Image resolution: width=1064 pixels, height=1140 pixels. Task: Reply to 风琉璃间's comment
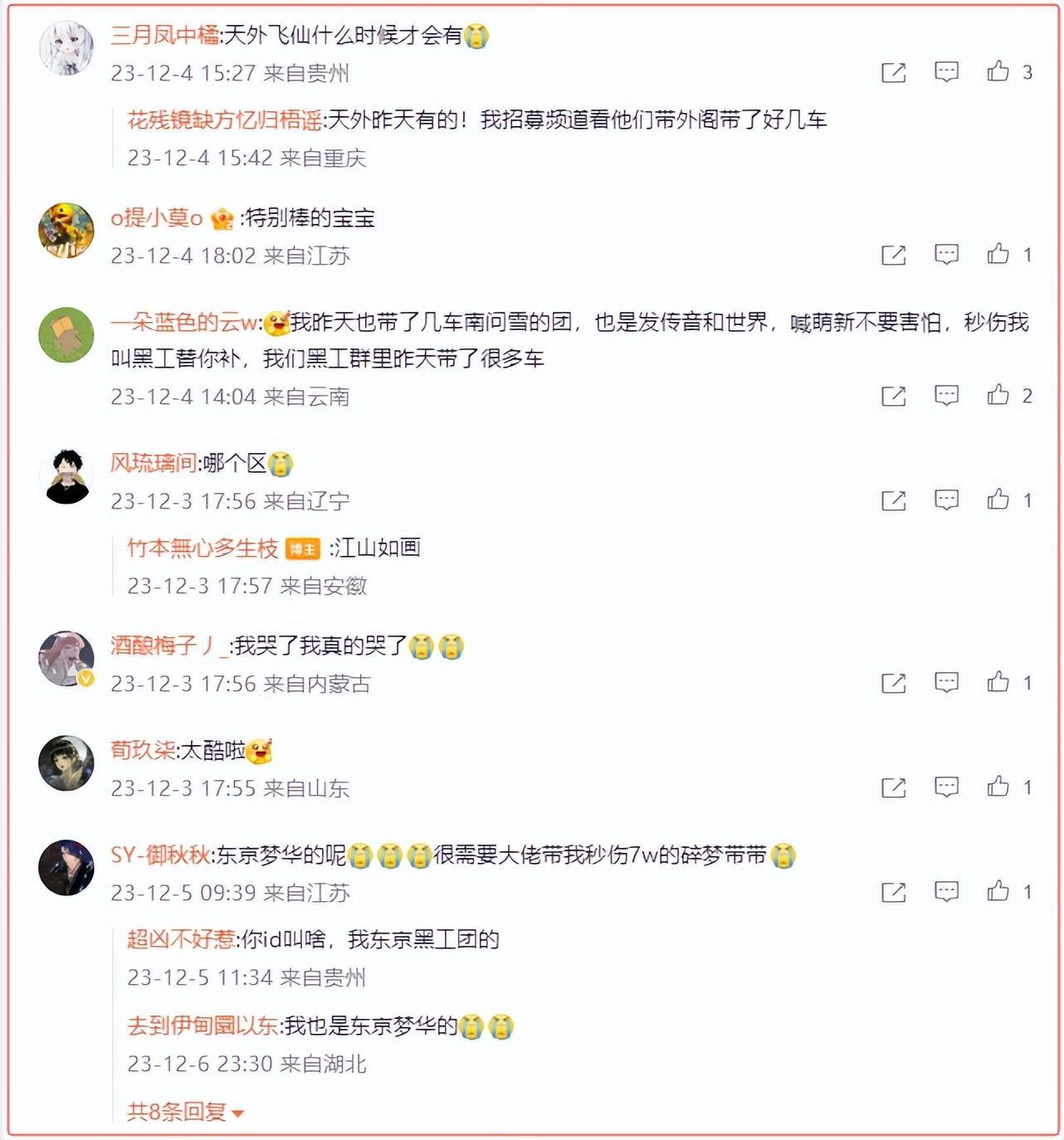coord(946,499)
